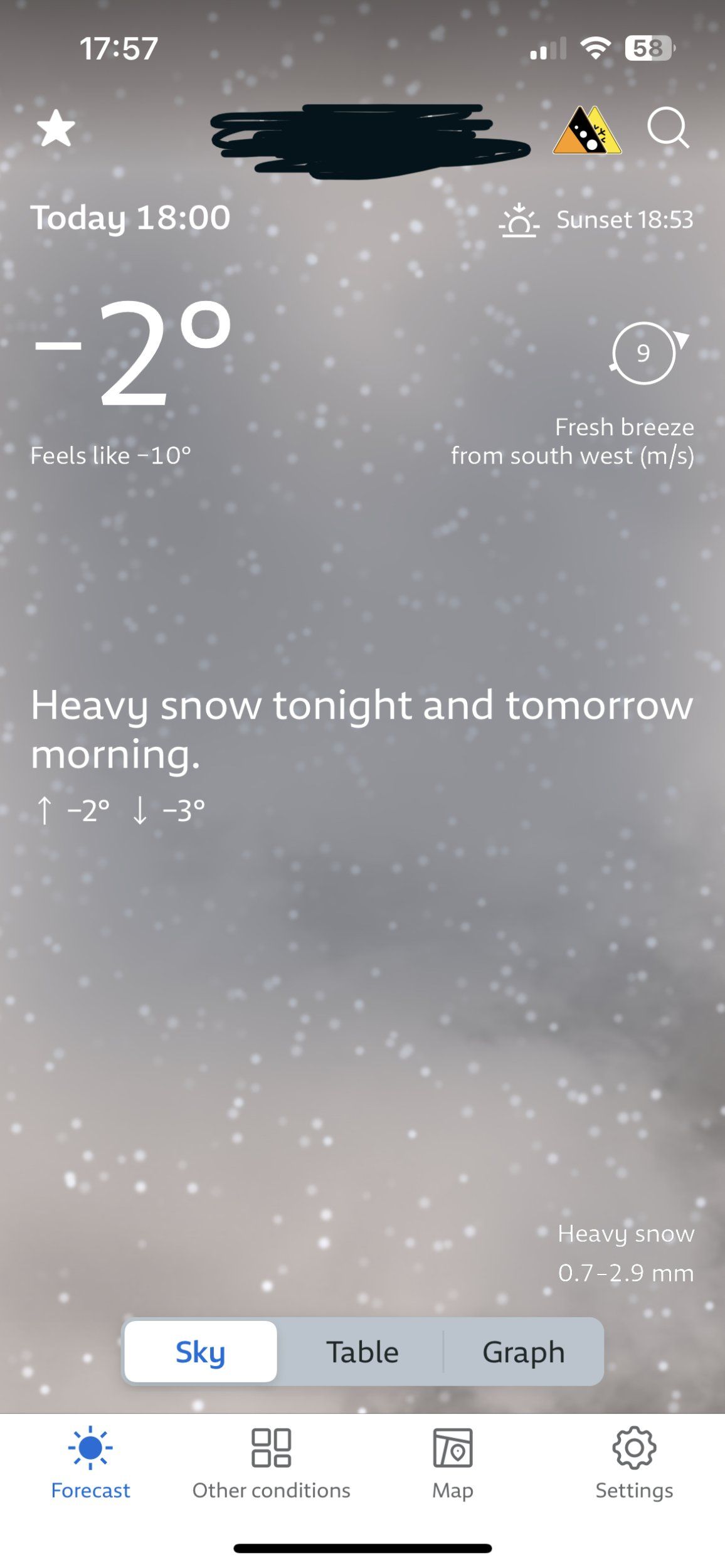
Task: Tap the favorite star icon
Action: coord(56,128)
